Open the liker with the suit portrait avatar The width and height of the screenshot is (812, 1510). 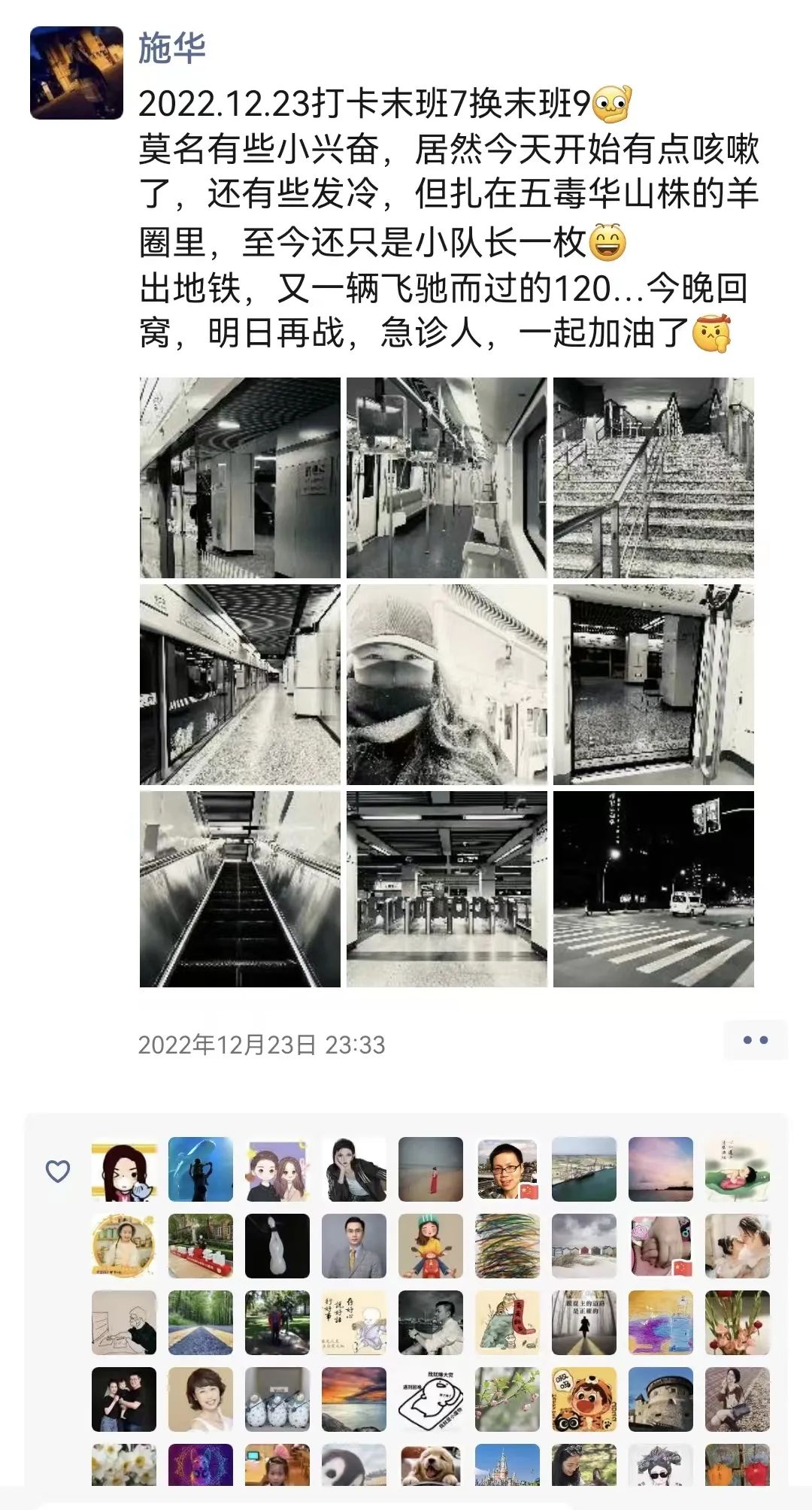point(354,1246)
